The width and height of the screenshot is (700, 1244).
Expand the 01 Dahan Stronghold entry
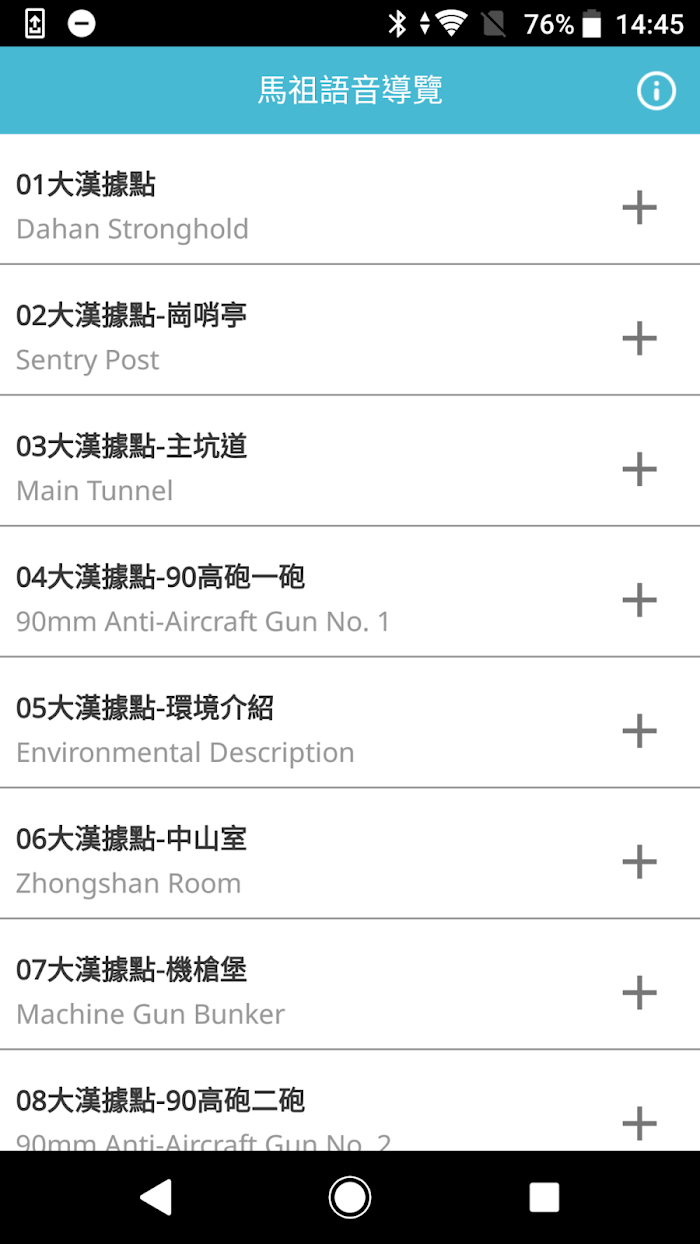[639, 207]
